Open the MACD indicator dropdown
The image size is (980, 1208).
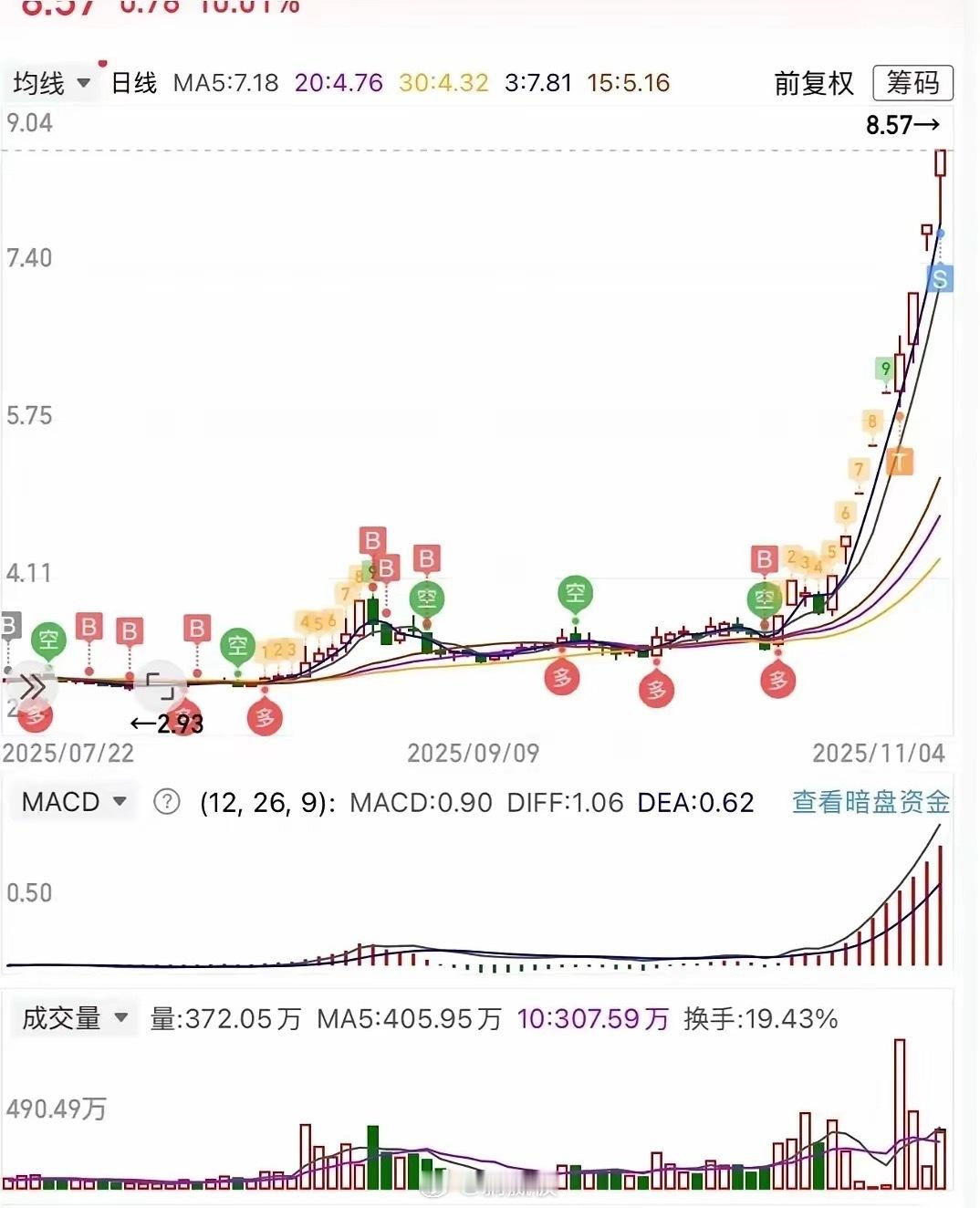click(73, 802)
